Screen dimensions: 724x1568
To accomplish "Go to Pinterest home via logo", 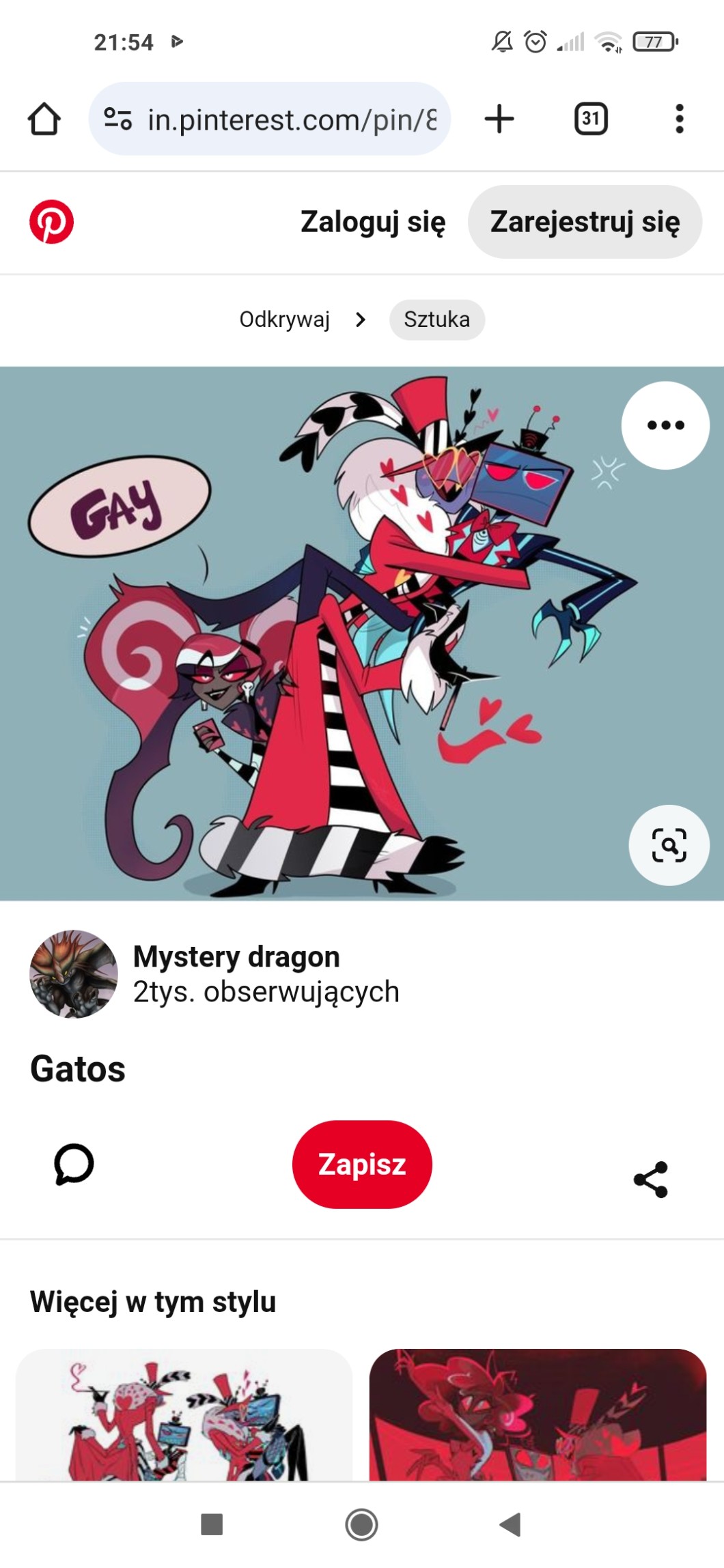I will 51,222.
